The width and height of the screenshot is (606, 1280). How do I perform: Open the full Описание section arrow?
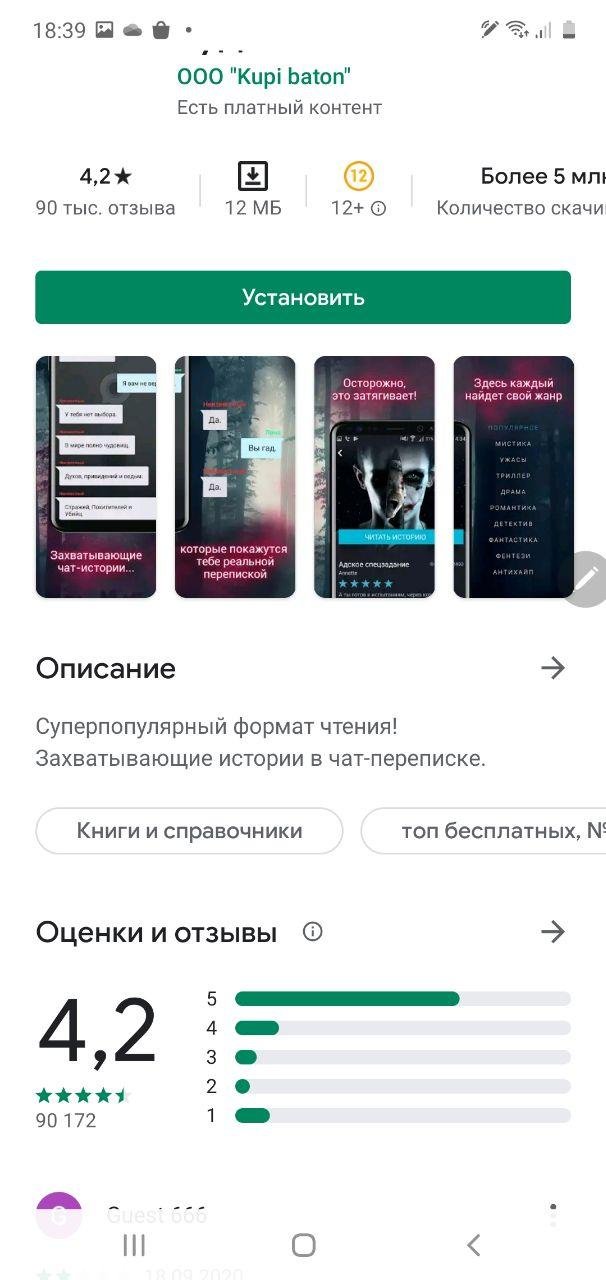tap(552, 668)
